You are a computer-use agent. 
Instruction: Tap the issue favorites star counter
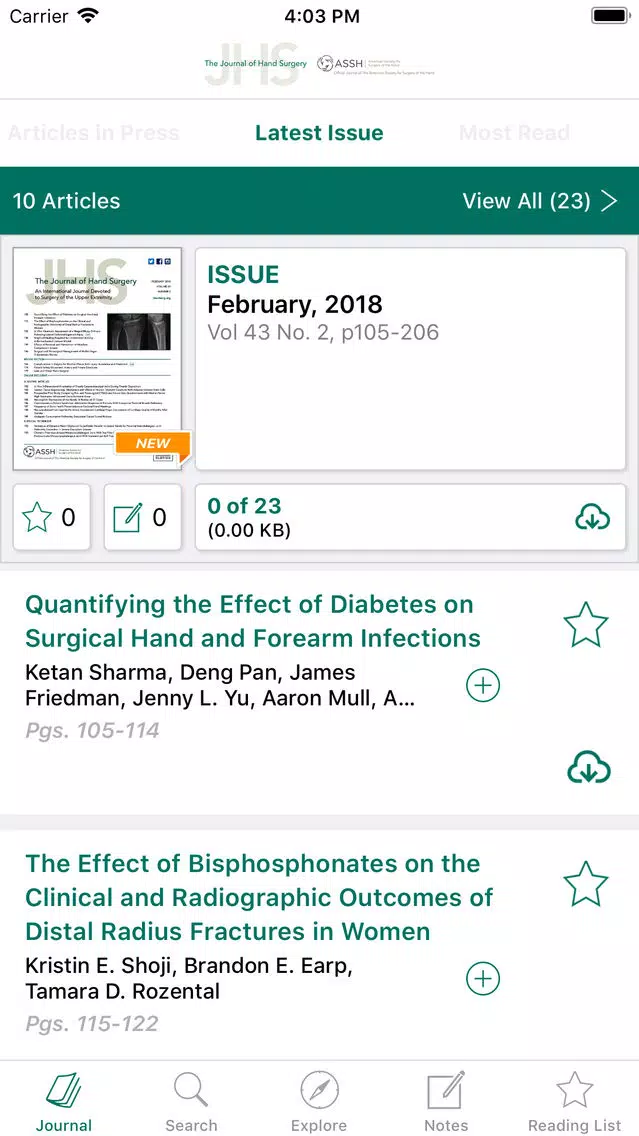[51, 517]
